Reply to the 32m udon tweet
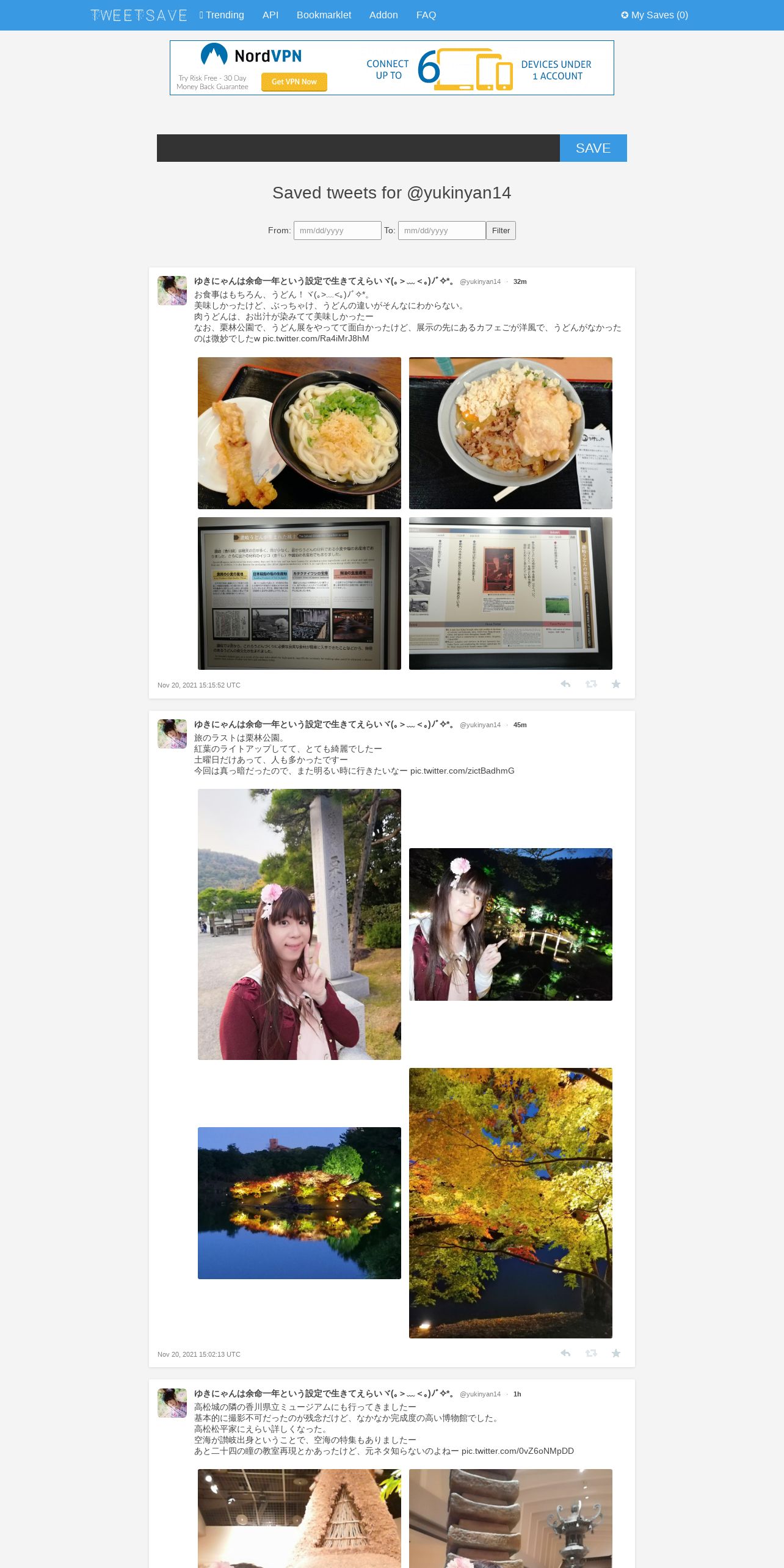The image size is (784, 1568). click(x=565, y=684)
